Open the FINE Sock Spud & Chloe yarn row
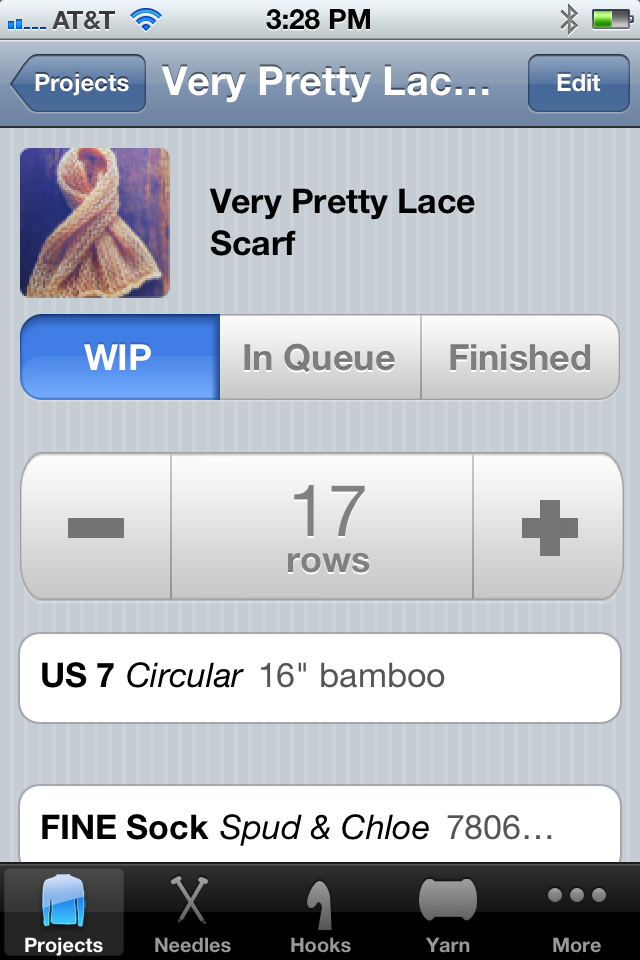Viewport: 640px width, 960px height. click(x=320, y=827)
